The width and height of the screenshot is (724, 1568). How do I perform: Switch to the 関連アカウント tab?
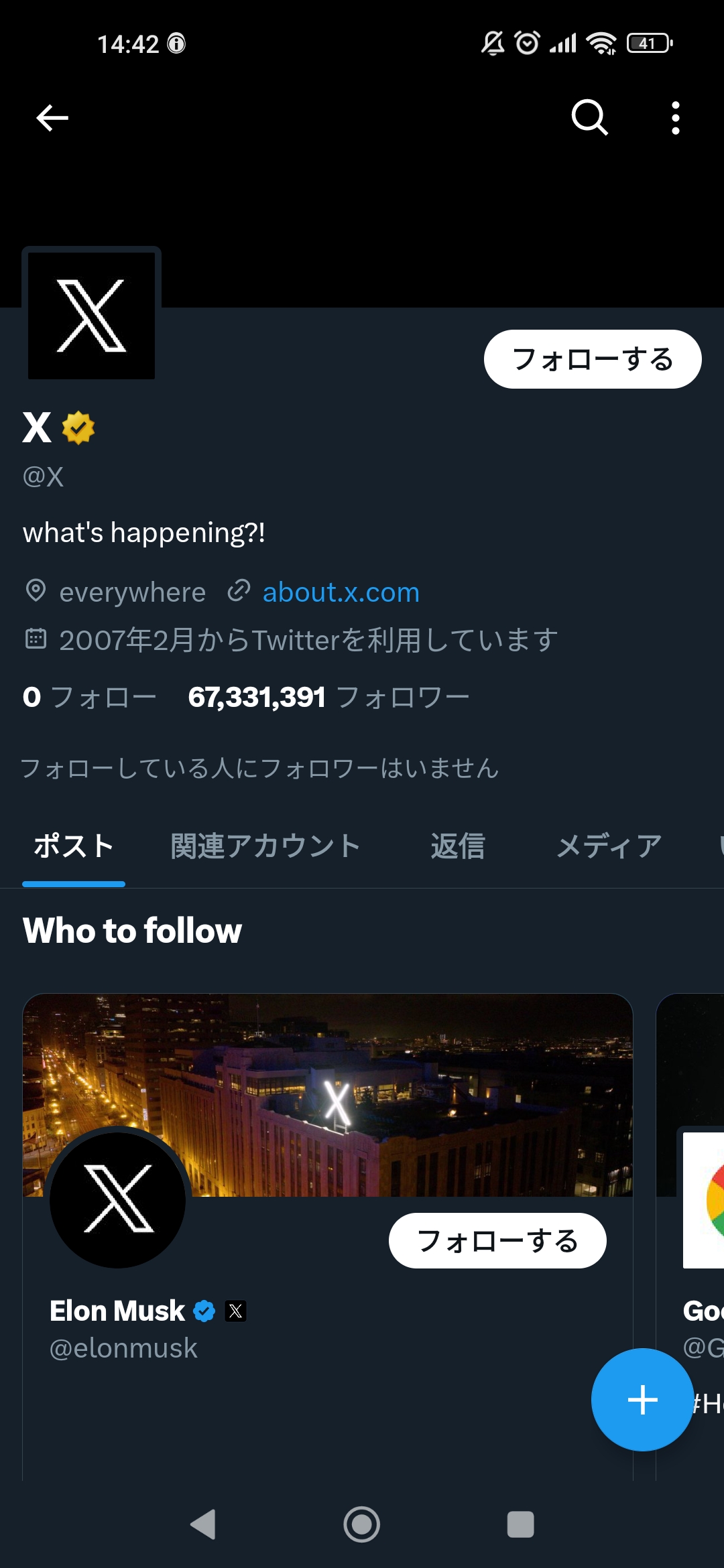click(x=265, y=846)
